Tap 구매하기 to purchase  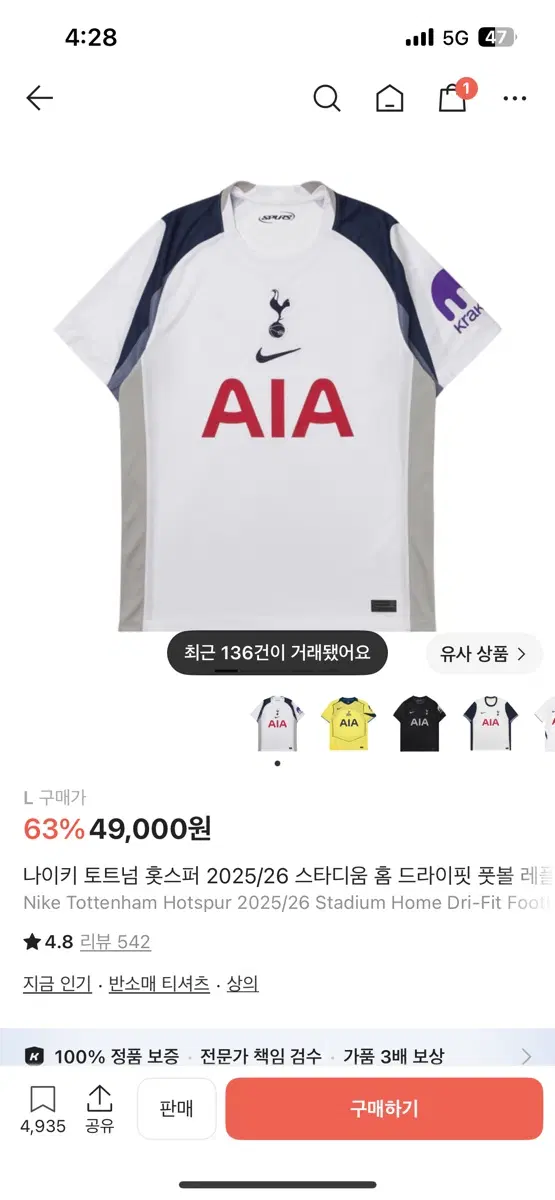[x=384, y=1108]
